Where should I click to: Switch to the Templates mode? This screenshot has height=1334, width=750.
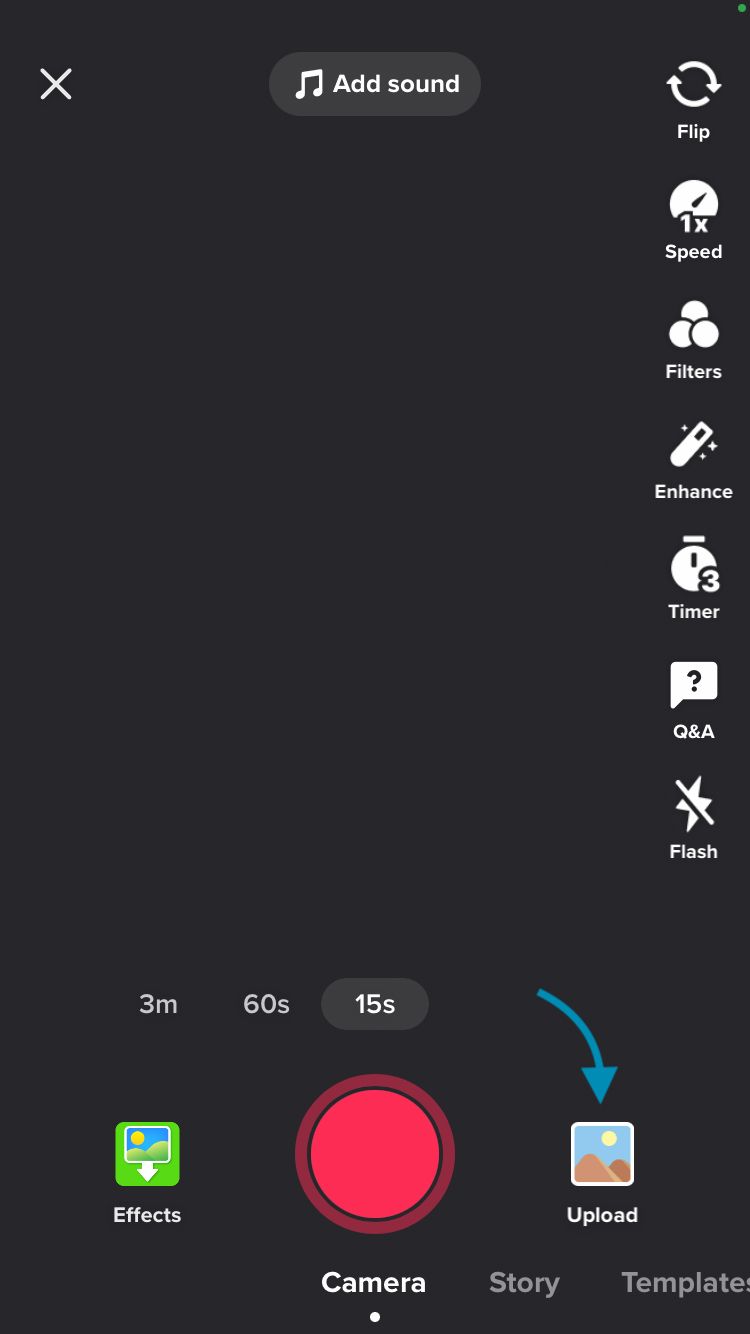click(x=685, y=1282)
